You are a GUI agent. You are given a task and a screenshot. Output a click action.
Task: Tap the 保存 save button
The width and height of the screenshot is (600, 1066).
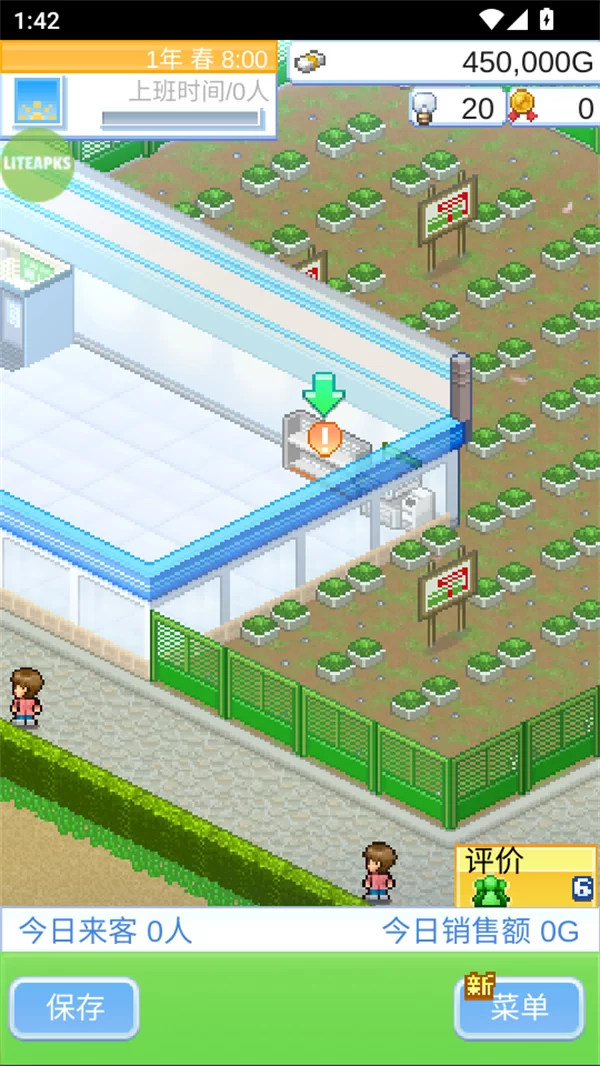pos(75,1007)
